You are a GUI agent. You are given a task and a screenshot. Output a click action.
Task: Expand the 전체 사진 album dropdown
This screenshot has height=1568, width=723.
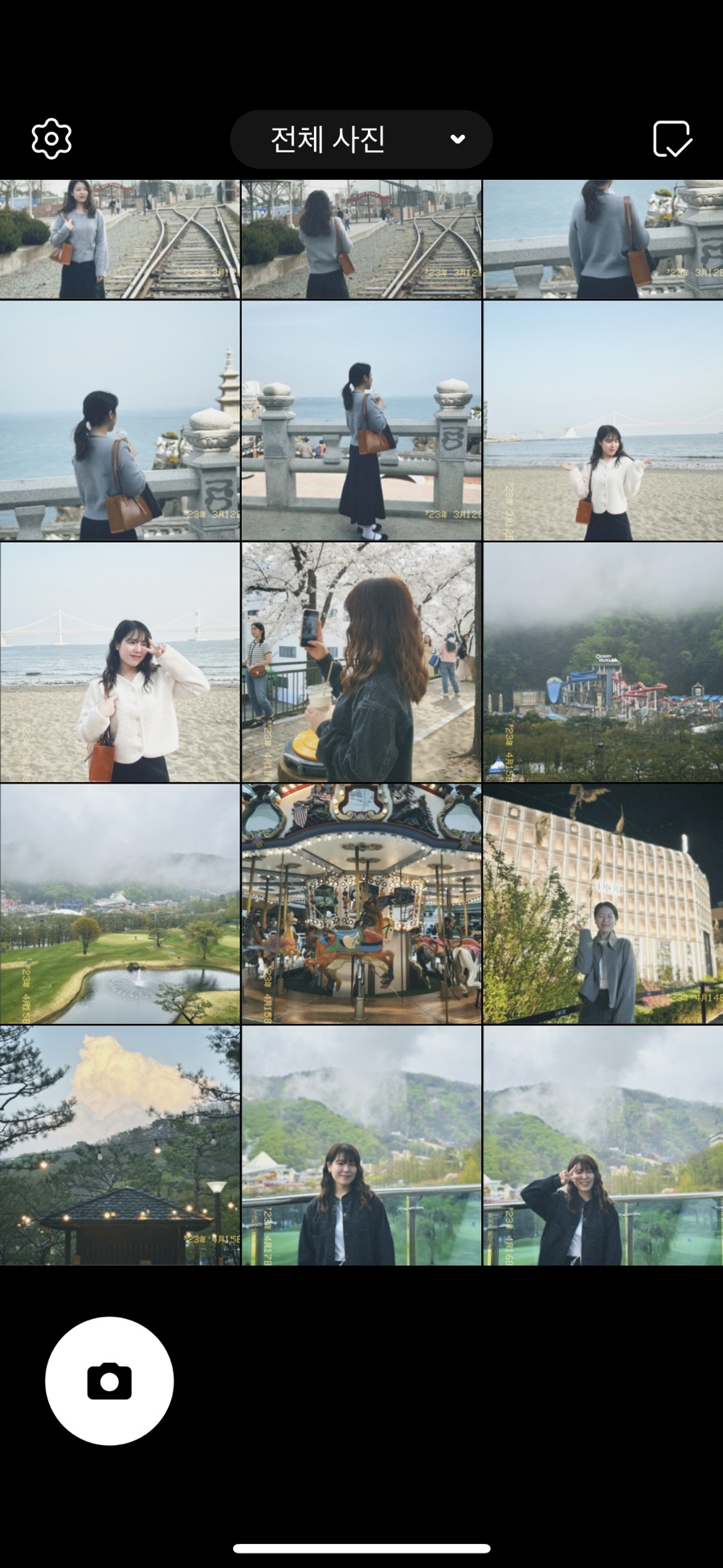[x=361, y=139]
